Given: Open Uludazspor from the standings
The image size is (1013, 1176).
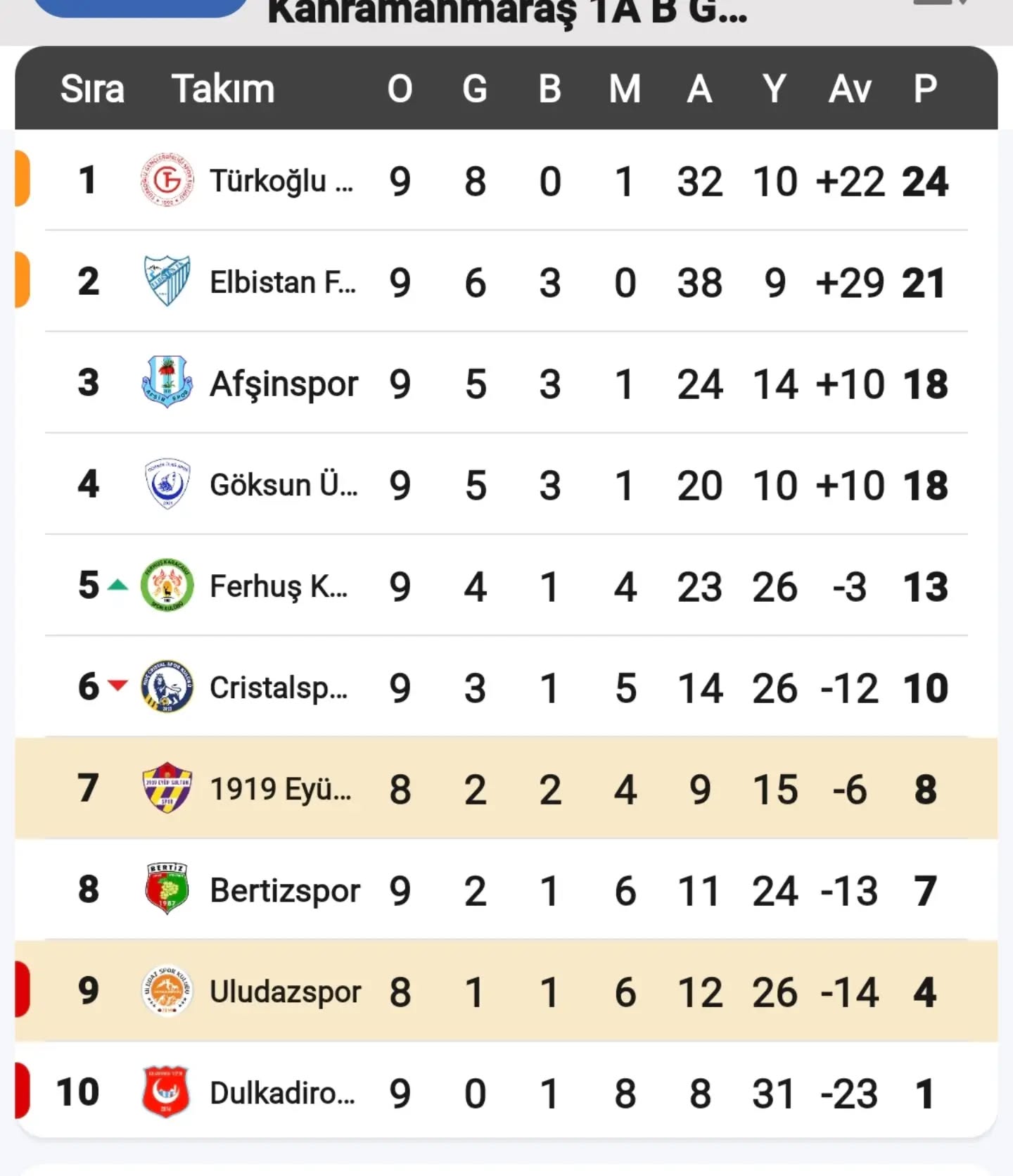Looking at the screenshot, I should (285, 992).
